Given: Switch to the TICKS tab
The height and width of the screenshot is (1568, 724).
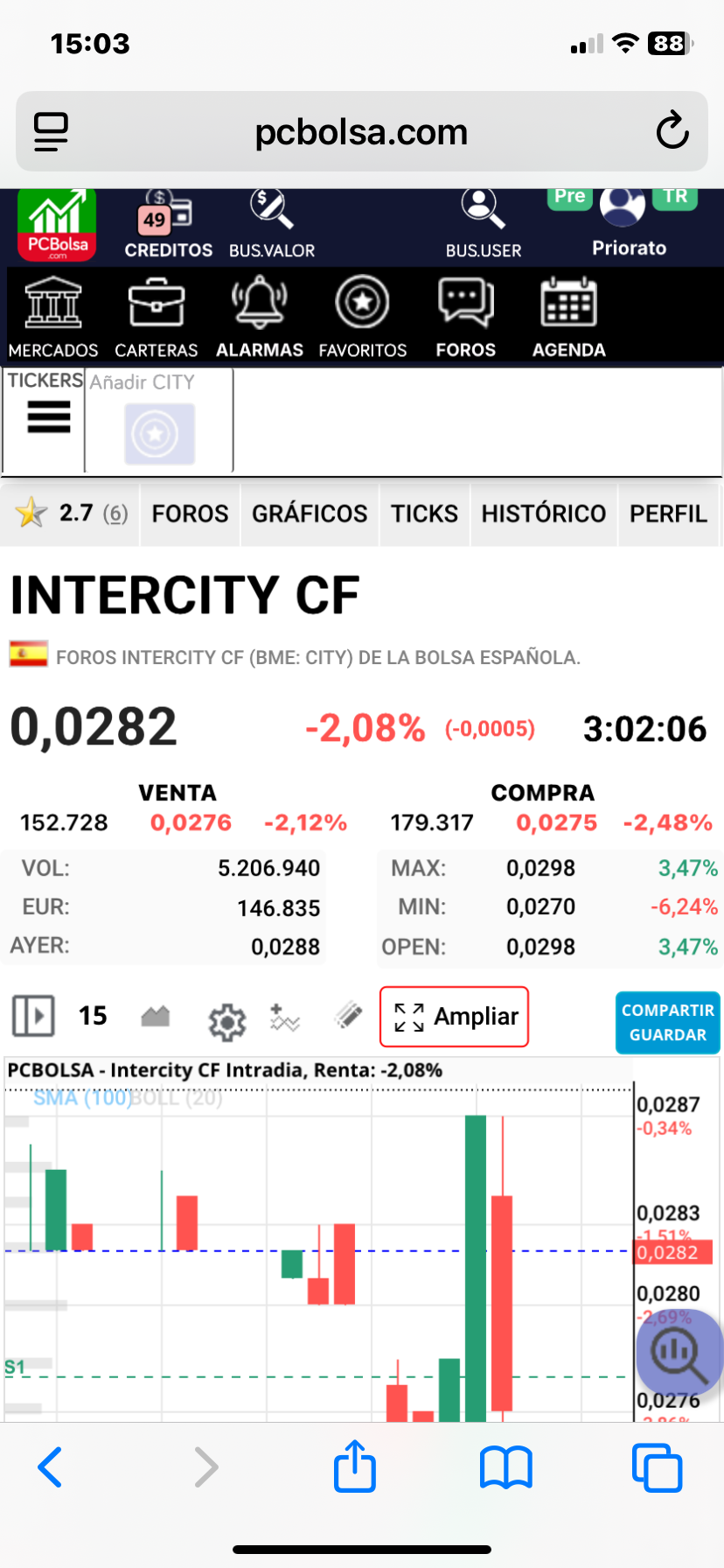Looking at the screenshot, I should click(424, 514).
